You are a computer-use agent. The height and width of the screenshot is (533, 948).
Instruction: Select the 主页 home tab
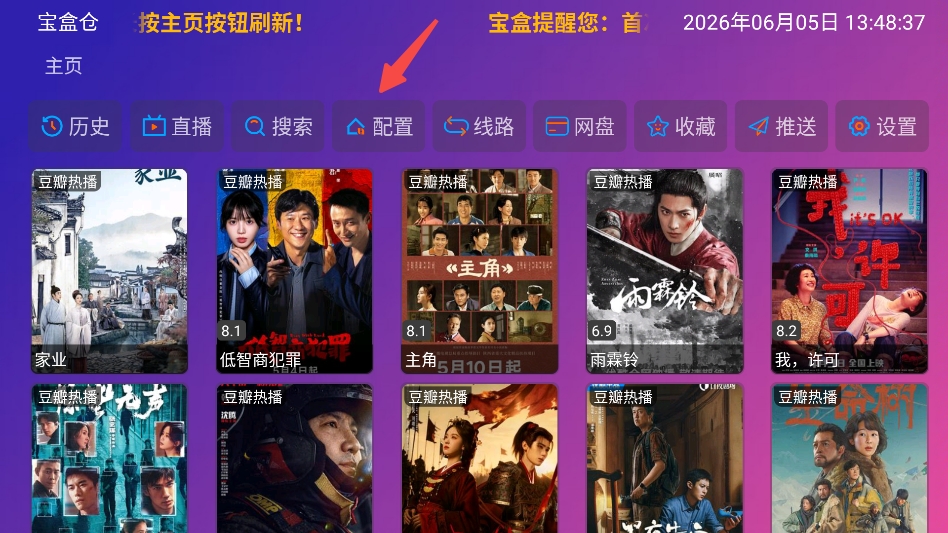click(x=63, y=66)
